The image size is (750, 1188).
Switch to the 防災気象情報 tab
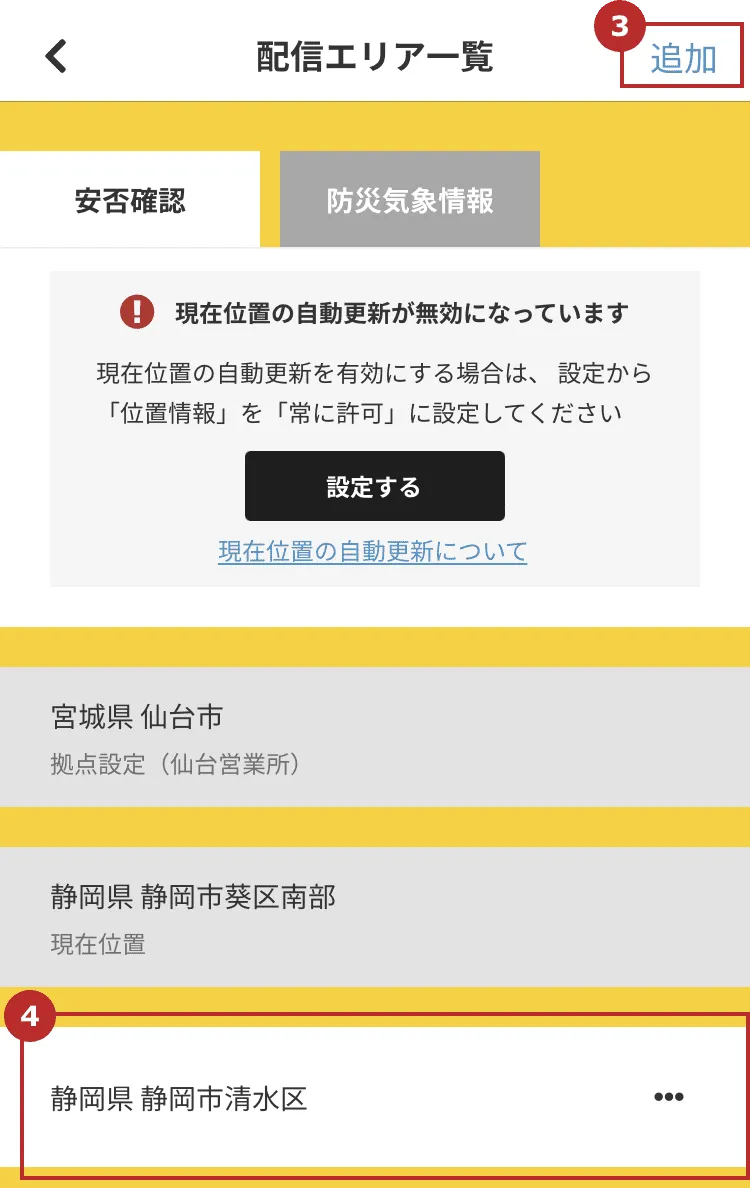[408, 197]
